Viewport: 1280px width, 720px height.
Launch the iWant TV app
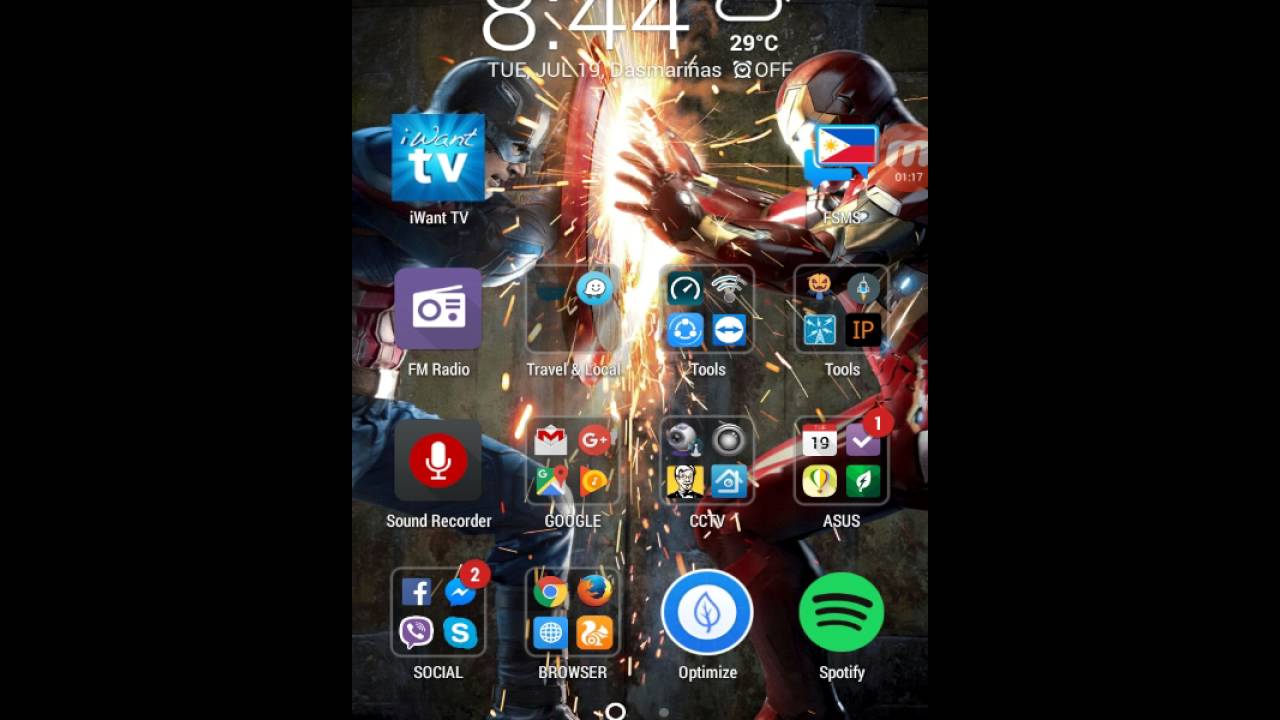click(438, 160)
